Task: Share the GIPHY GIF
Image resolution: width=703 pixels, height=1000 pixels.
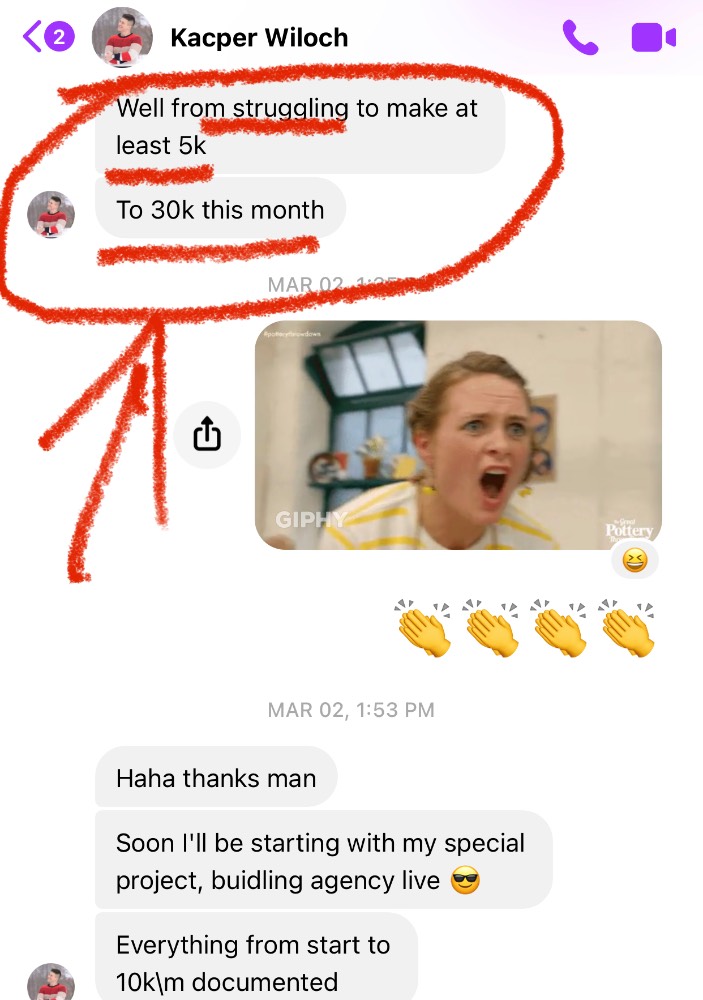Action: (x=207, y=434)
